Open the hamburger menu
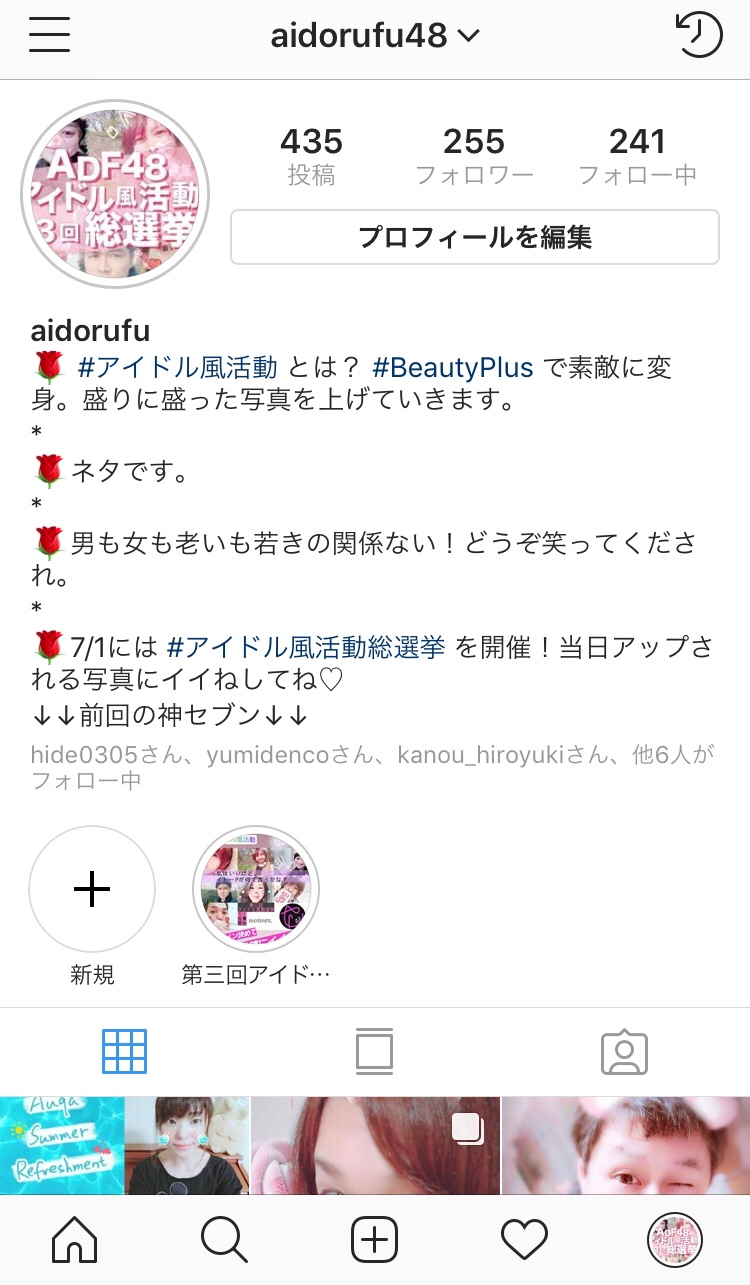The width and height of the screenshot is (750, 1285). click(49, 37)
